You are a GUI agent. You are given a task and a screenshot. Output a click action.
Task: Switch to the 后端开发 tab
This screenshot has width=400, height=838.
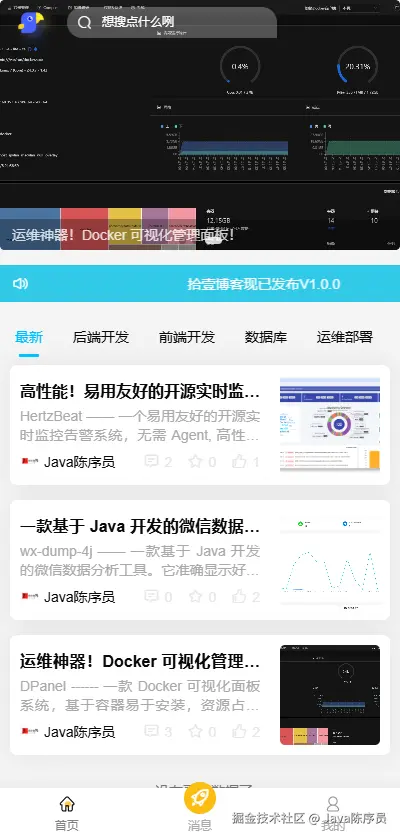coord(101,337)
